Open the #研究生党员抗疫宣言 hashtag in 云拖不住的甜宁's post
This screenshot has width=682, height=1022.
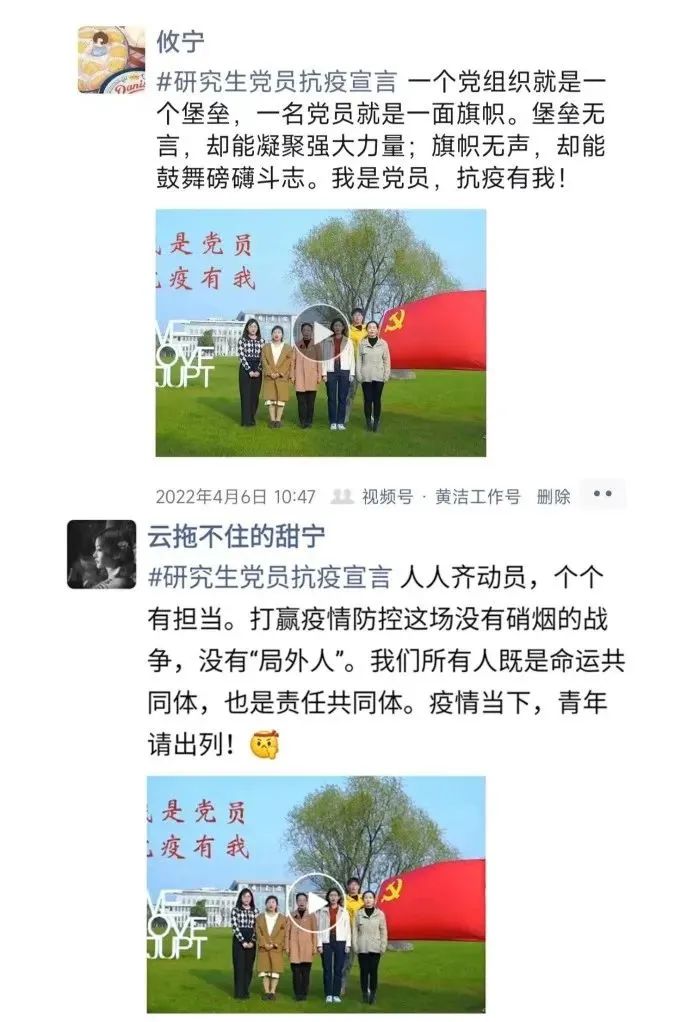270,576
